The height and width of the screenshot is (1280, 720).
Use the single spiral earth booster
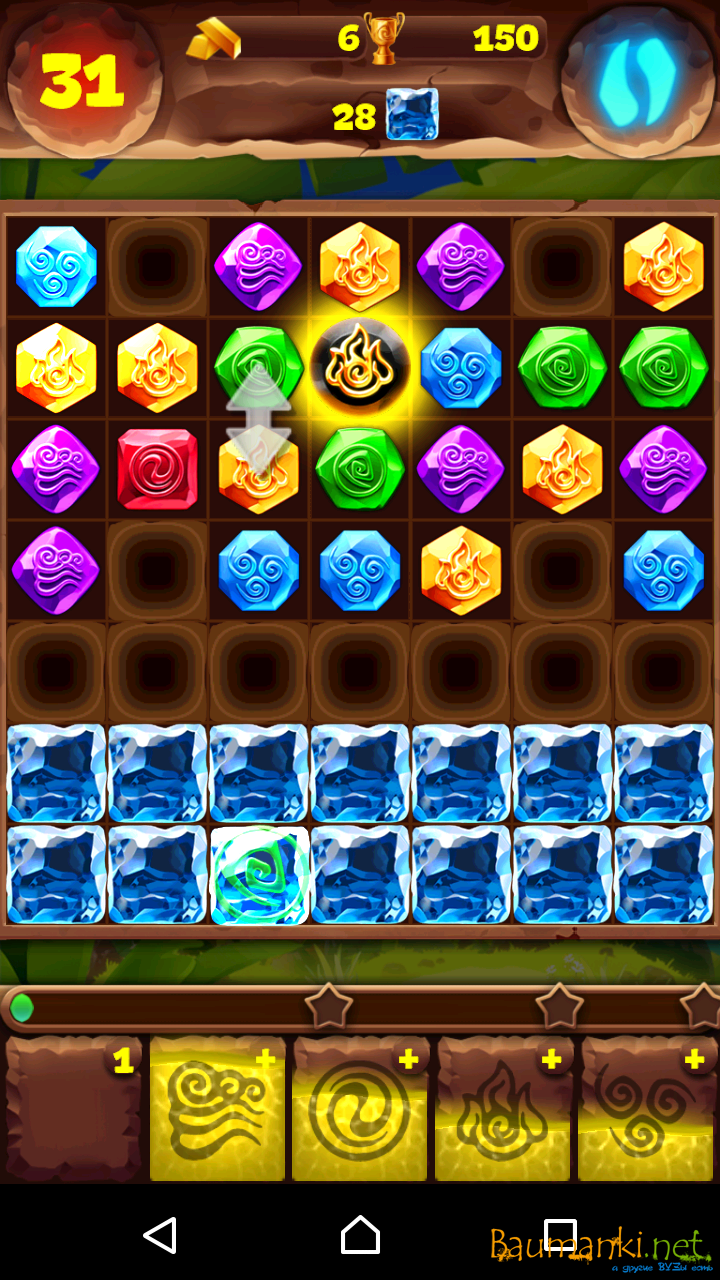[360, 1110]
